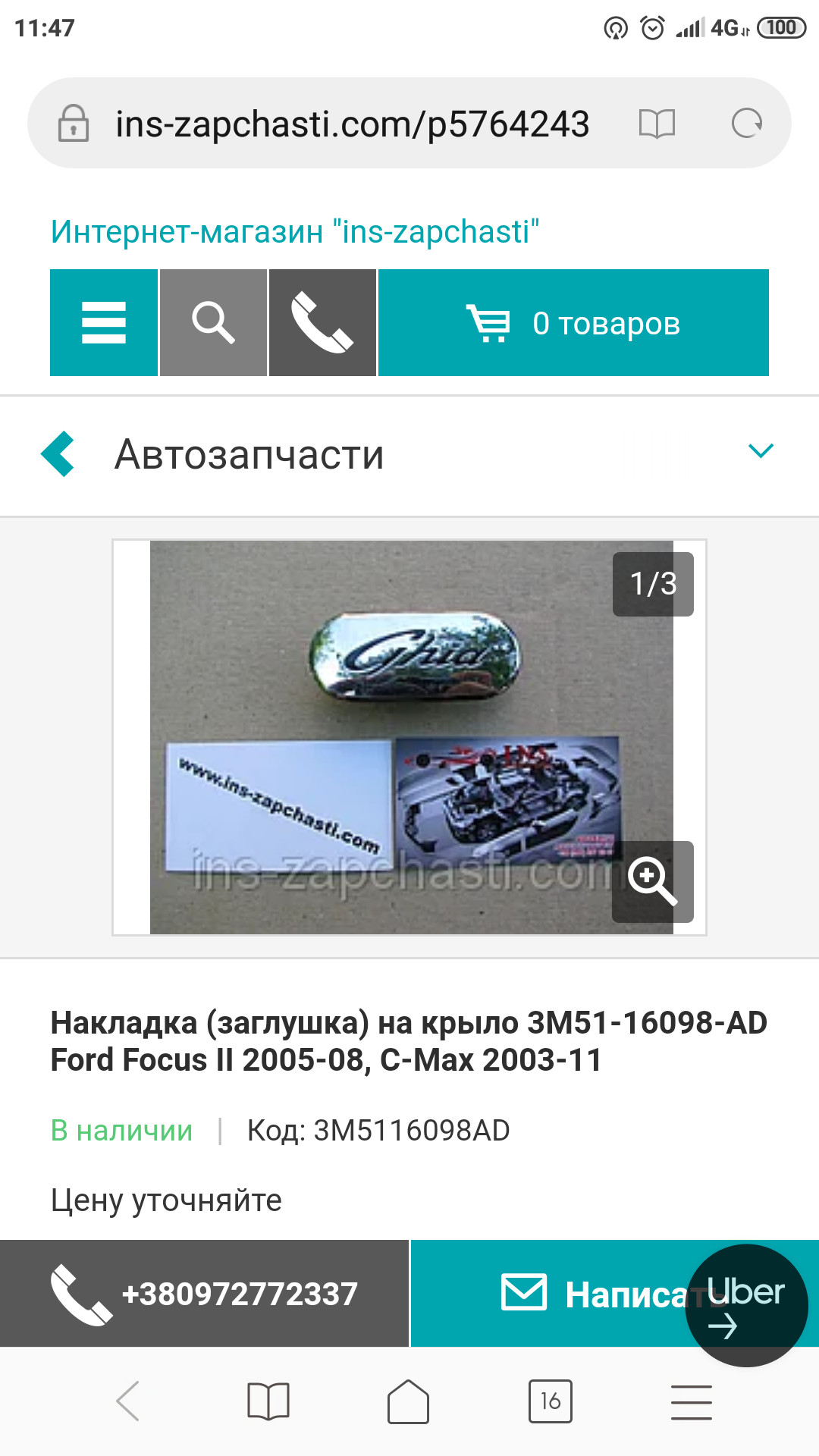Image resolution: width=819 pixels, height=1456 pixels.
Task: Go to the browser home page
Action: pyautogui.click(x=409, y=1401)
